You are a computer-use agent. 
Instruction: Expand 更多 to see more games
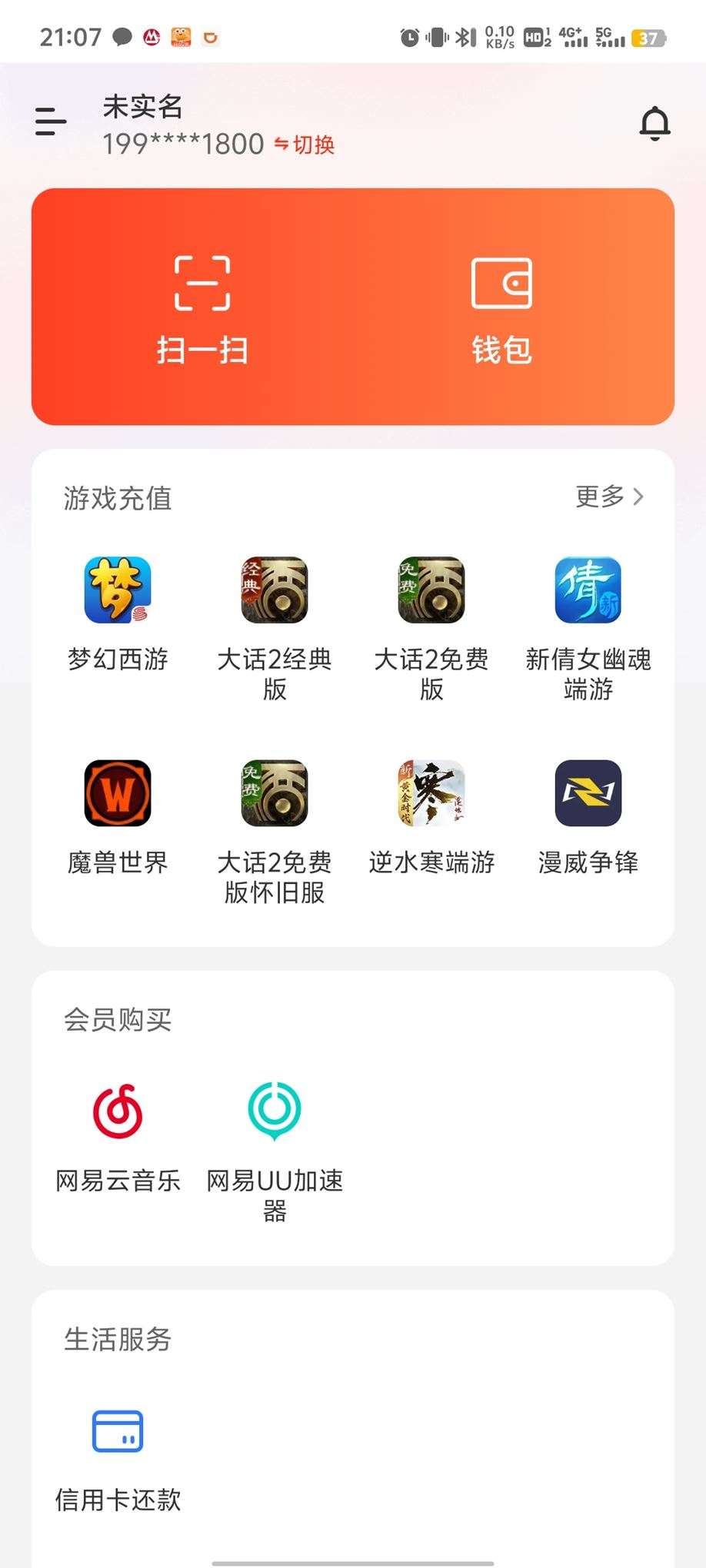608,497
